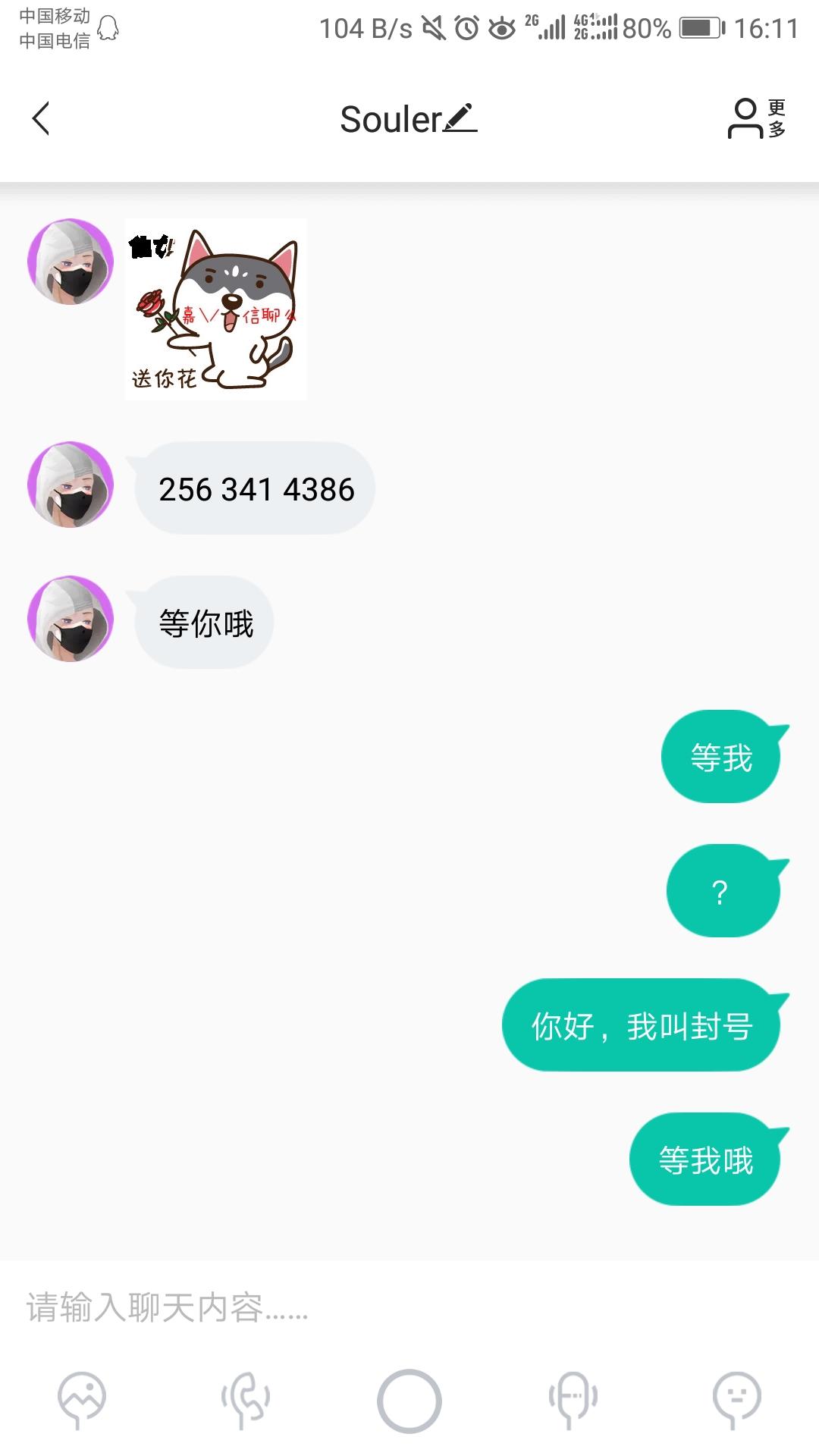The width and height of the screenshot is (819, 1456).
Task: Open the emoji sticker panel
Action: click(x=736, y=1400)
